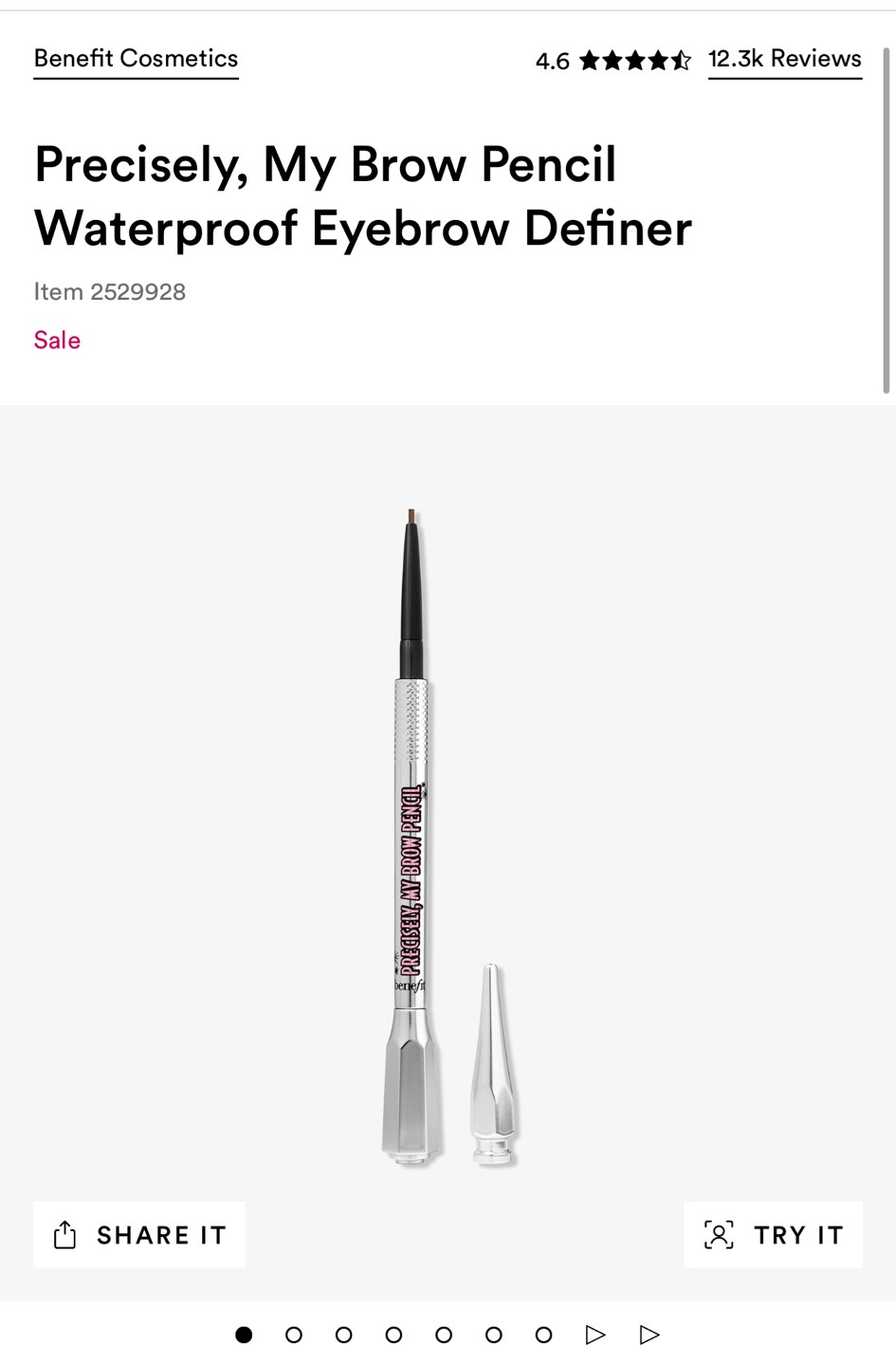Click the Sale label
896x1345 pixels.
click(x=57, y=340)
